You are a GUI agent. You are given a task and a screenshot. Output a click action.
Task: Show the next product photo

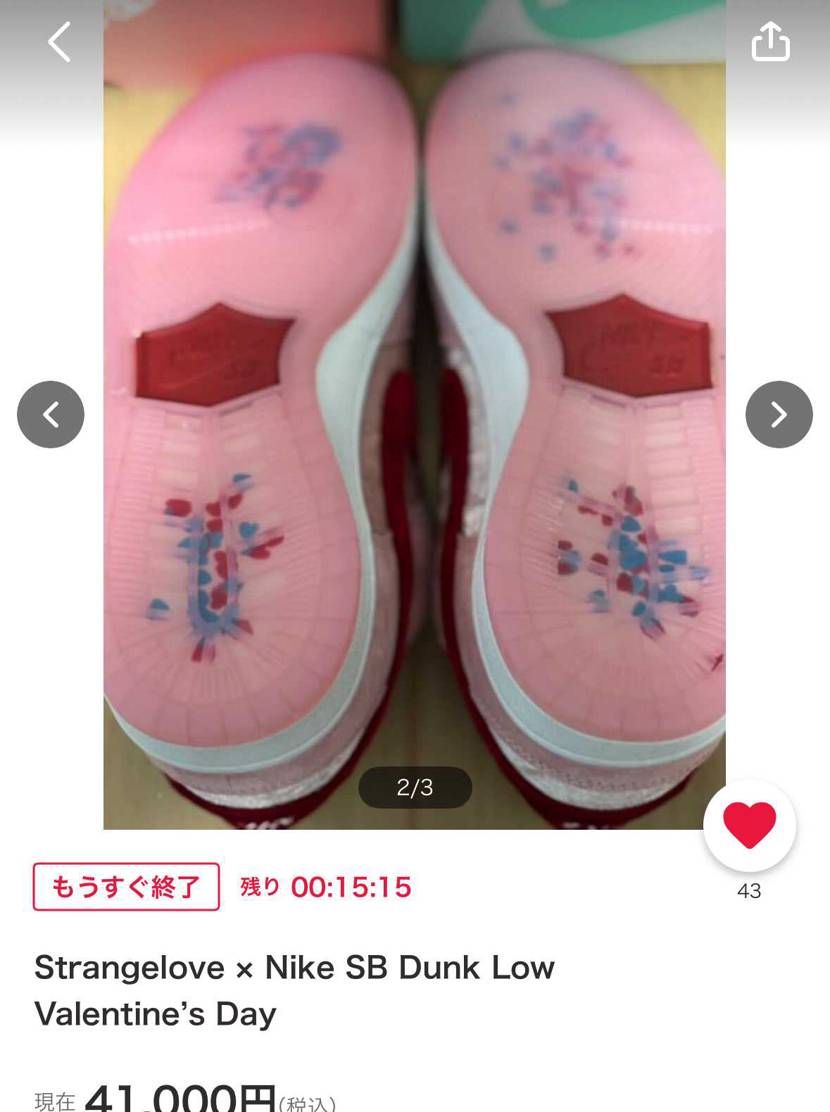[778, 414]
